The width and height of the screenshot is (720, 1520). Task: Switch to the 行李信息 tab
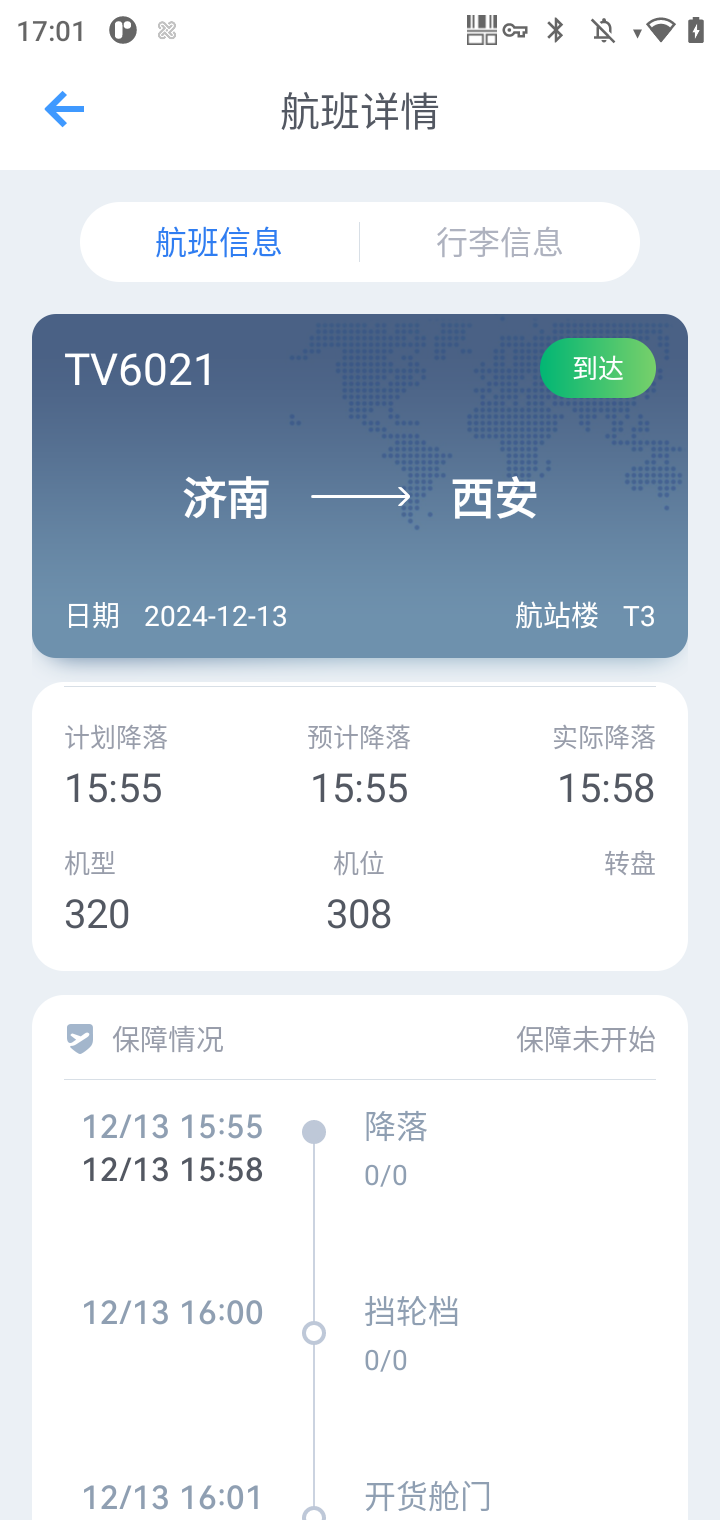point(500,242)
